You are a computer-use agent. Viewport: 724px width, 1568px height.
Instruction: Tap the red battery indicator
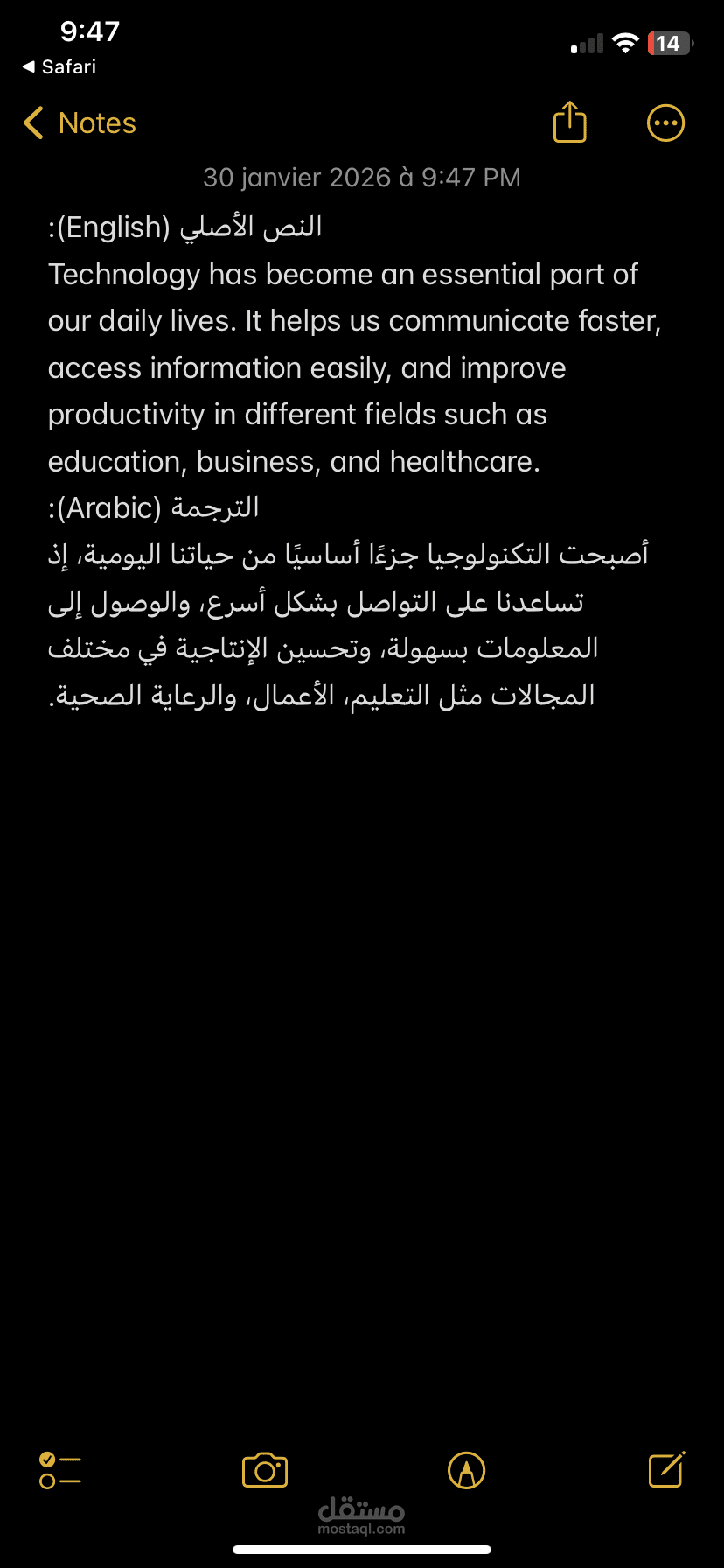click(668, 42)
